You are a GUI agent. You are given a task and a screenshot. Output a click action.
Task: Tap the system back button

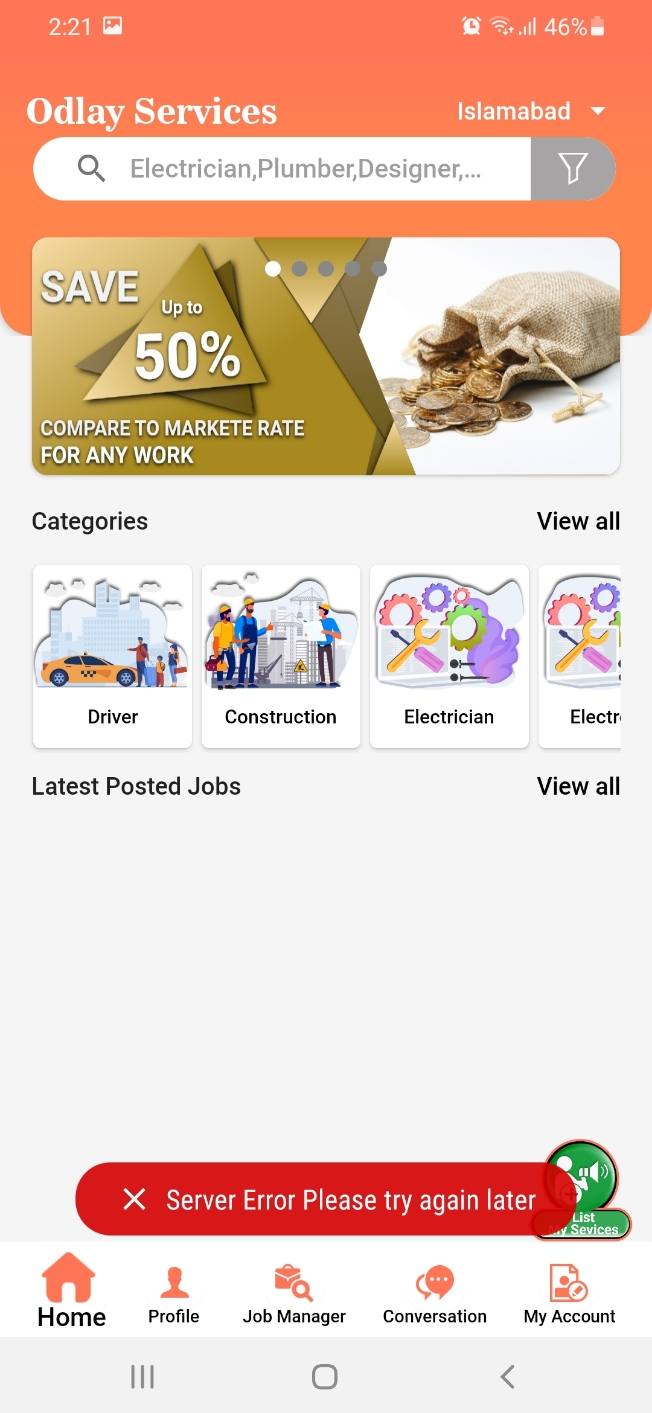(507, 1377)
